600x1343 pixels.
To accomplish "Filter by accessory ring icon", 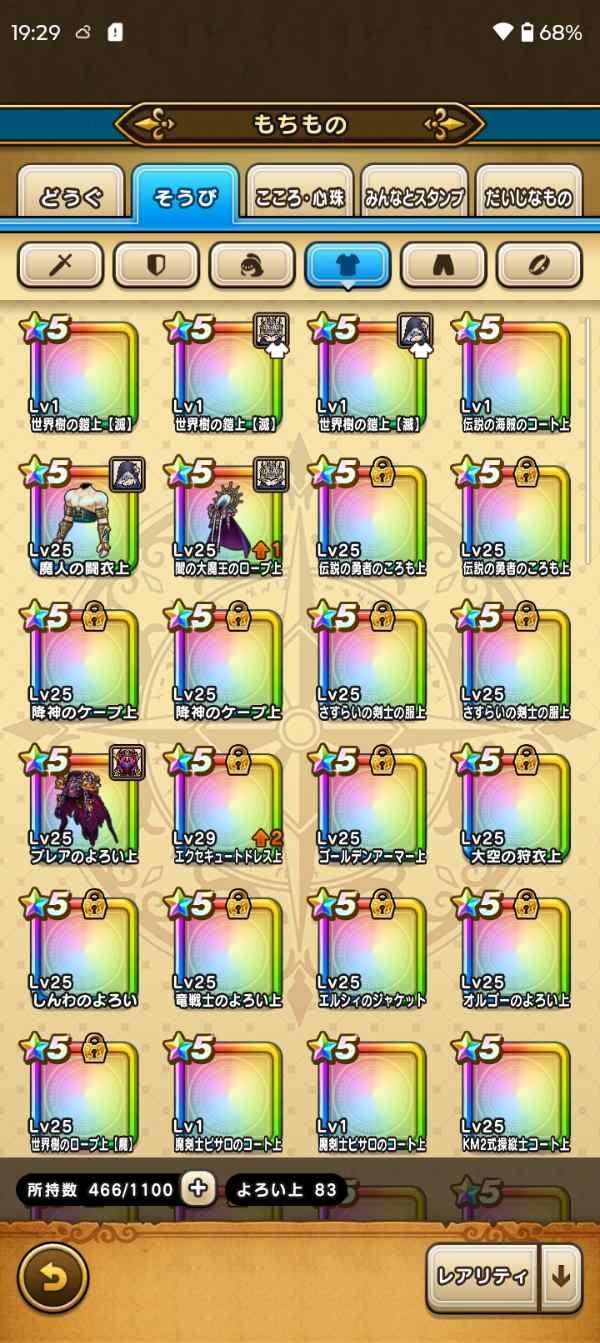I will [x=539, y=265].
